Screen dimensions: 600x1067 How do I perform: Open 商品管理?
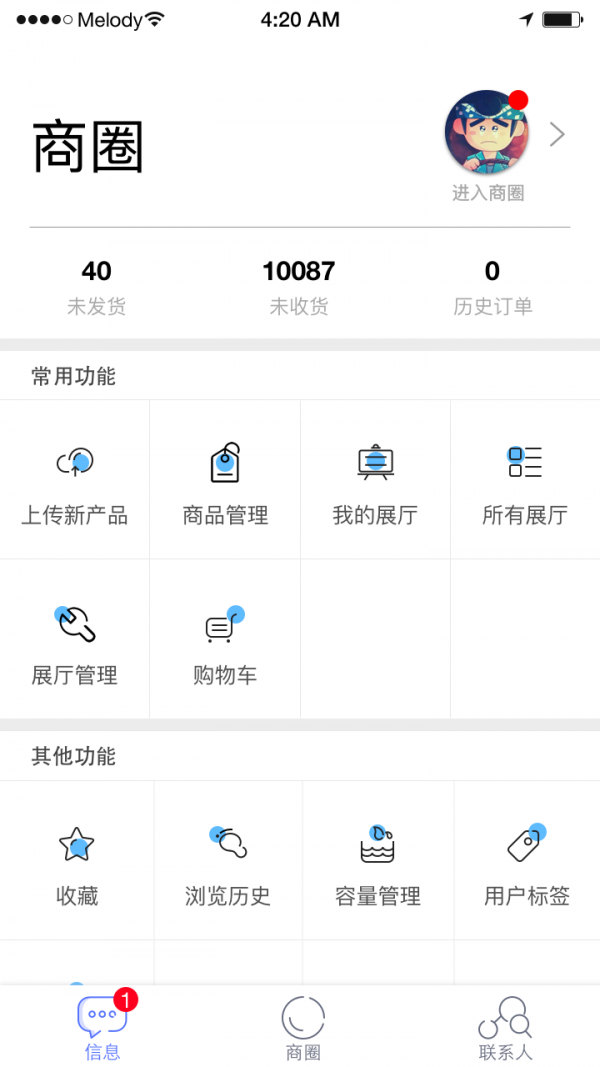coord(225,482)
